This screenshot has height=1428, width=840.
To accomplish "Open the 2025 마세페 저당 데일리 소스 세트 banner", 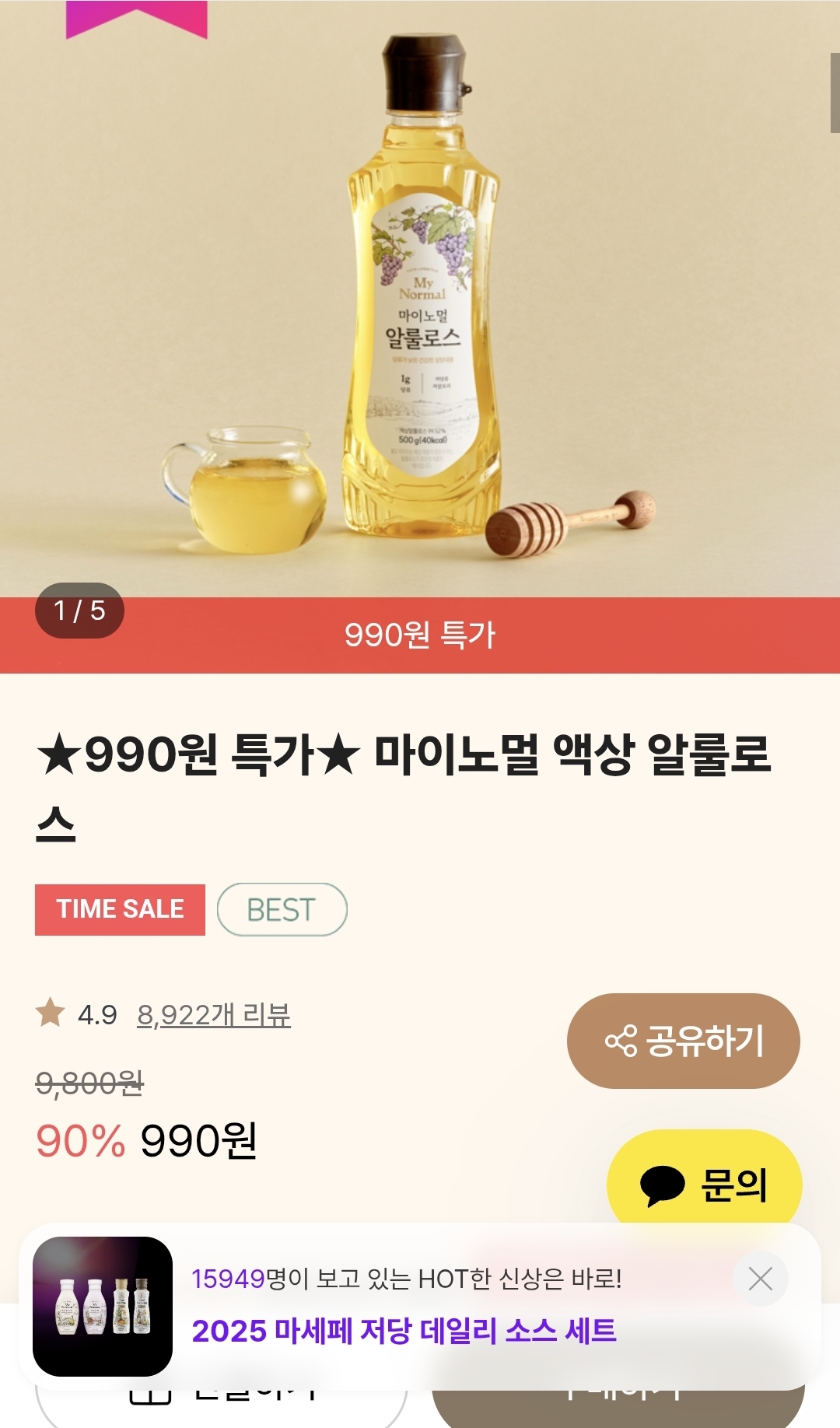I will pos(404,1331).
